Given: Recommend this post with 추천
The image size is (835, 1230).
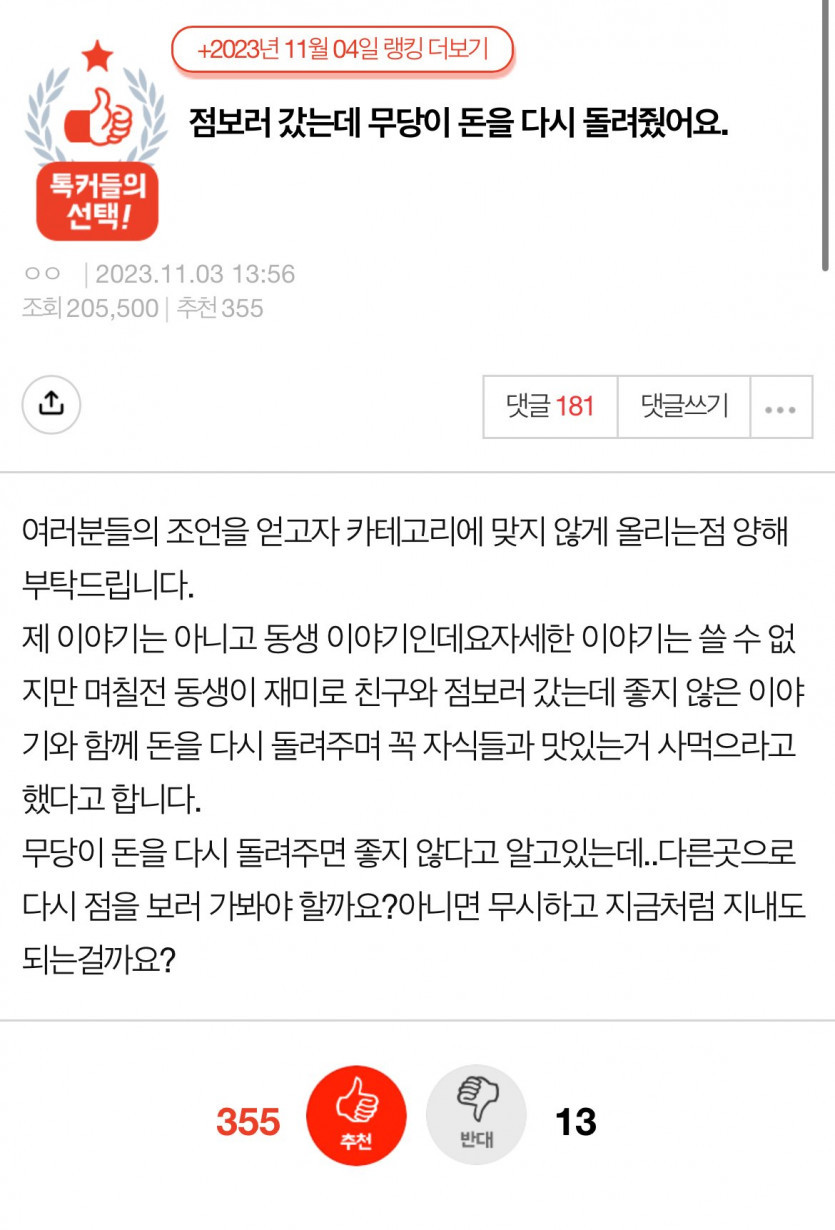Looking at the screenshot, I should pyautogui.click(x=356, y=1116).
